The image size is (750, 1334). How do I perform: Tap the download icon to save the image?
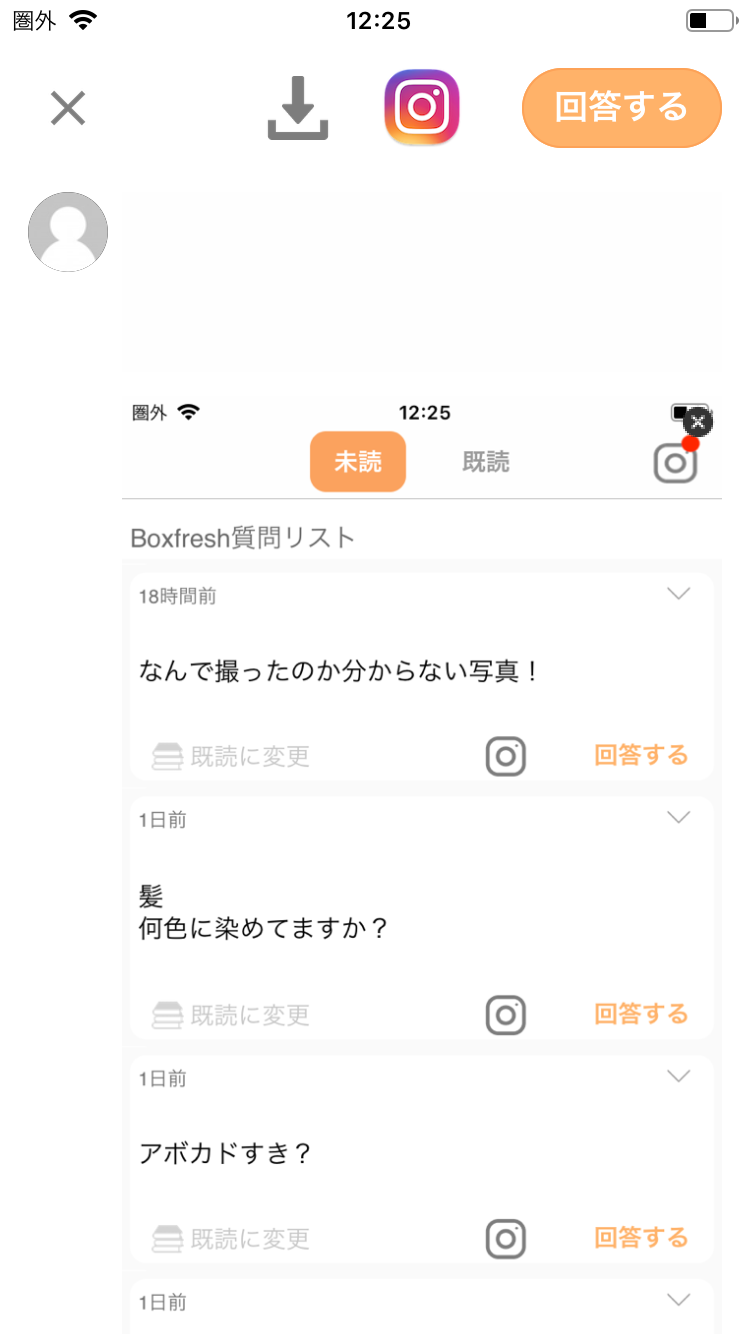(297, 108)
